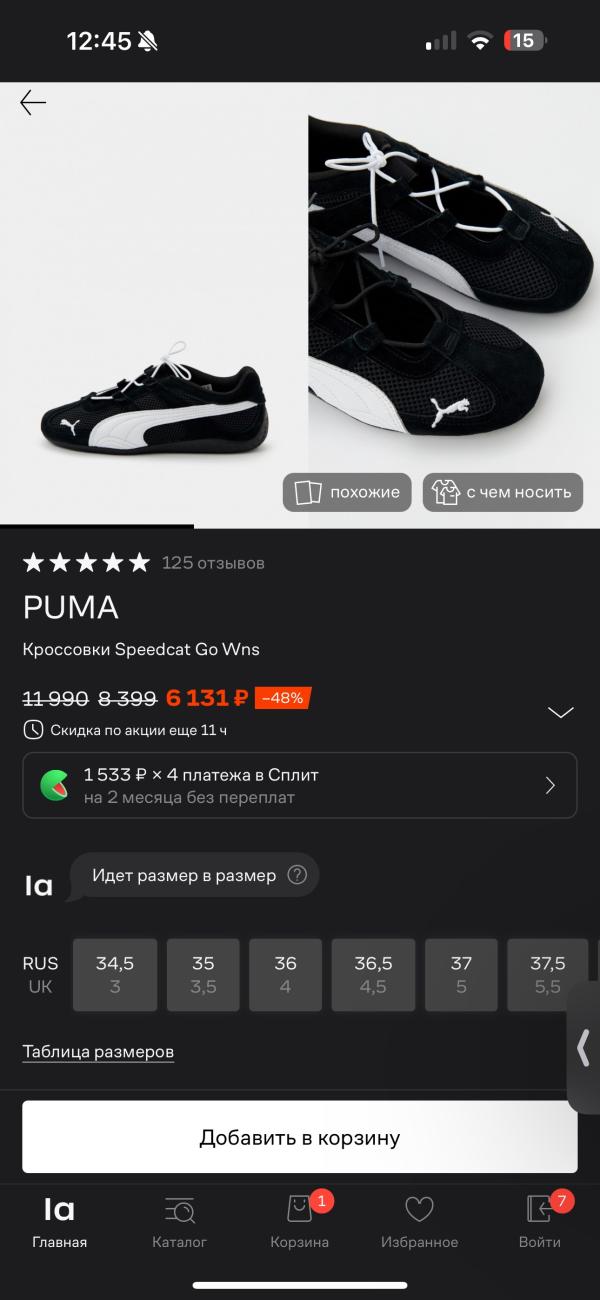Choose size 37 RUS
This screenshot has height=1300, width=600.
(461, 975)
